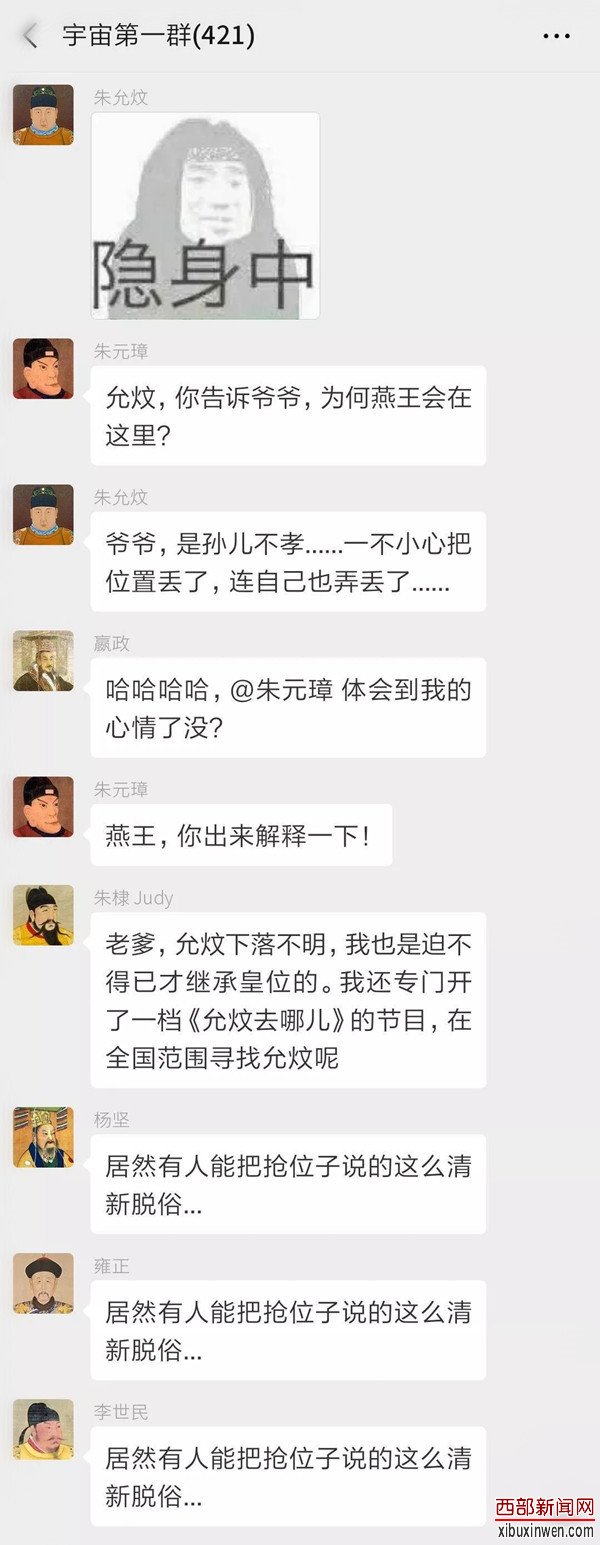Open 李世民's profile avatar
The height and width of the screenshot is (1545, 600).
tap(43, 1429)
